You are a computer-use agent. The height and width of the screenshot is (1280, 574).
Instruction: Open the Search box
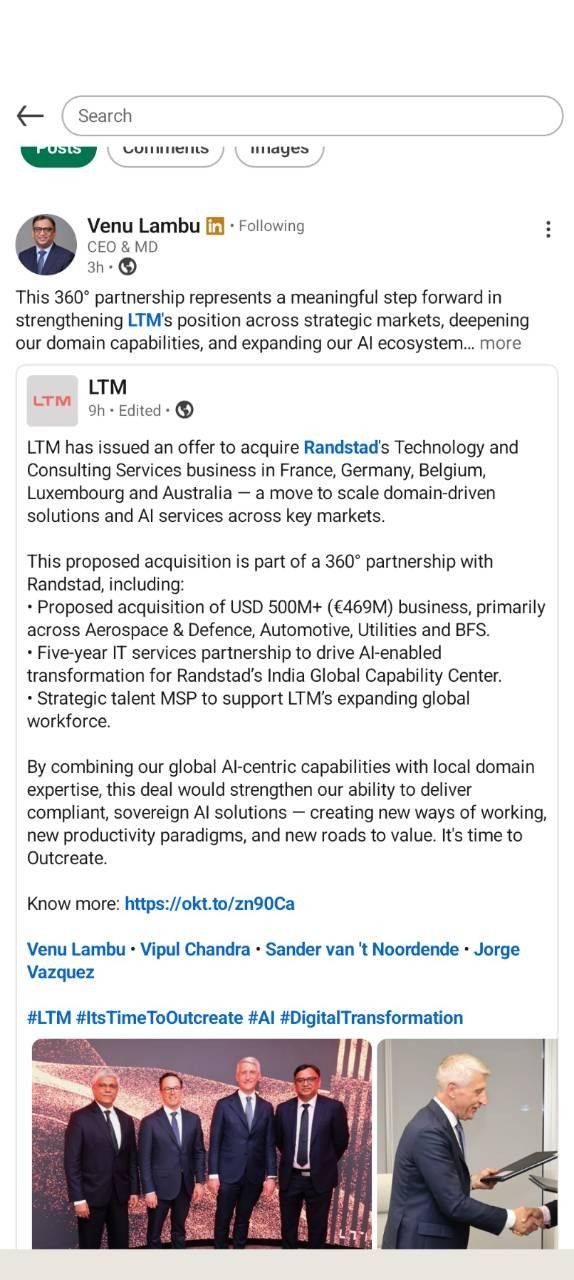[312, 116]
